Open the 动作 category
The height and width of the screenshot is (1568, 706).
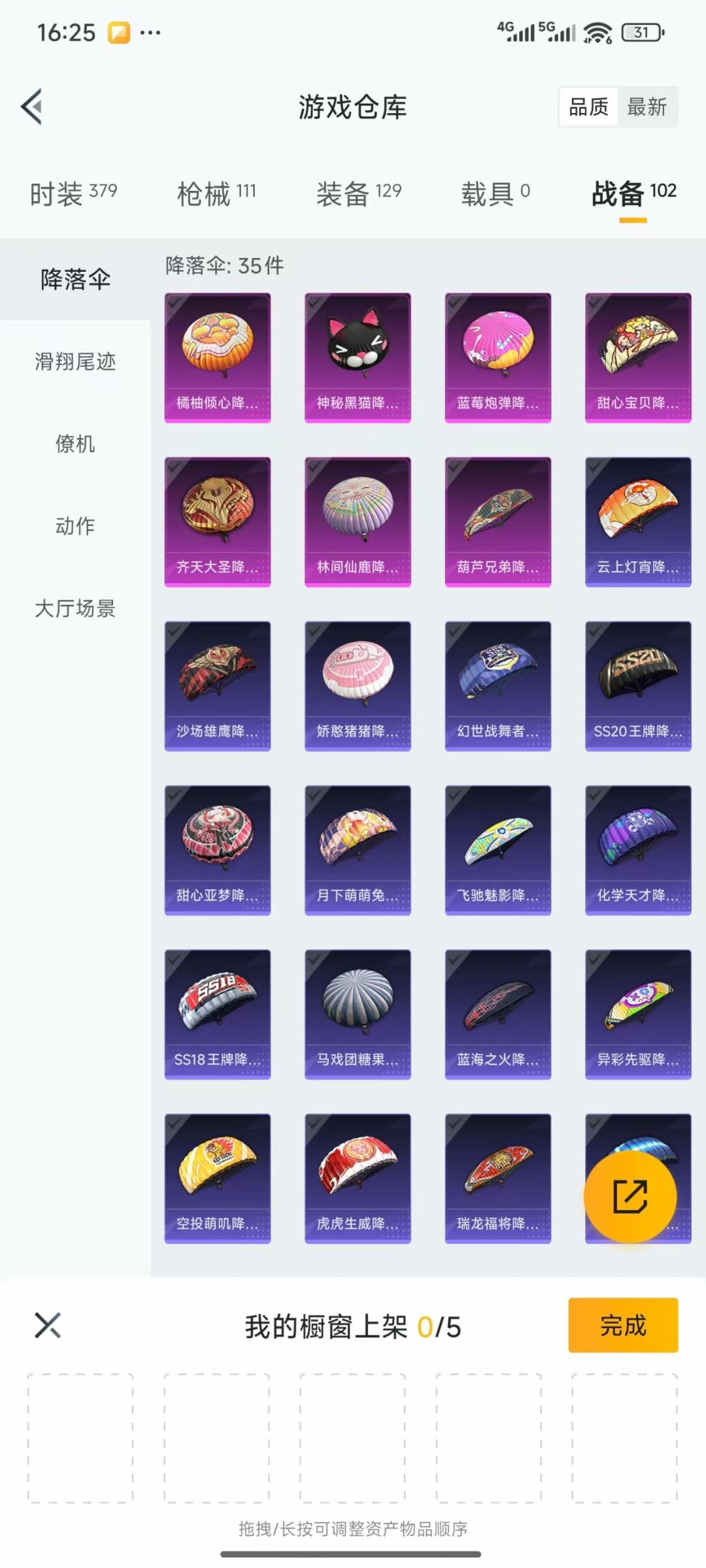tap(75, 526)
